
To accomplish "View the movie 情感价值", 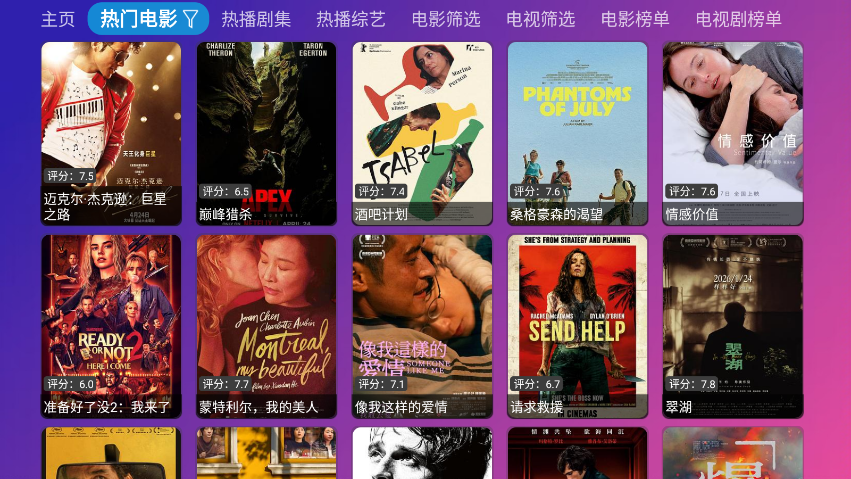I will [x=732, y=133].
